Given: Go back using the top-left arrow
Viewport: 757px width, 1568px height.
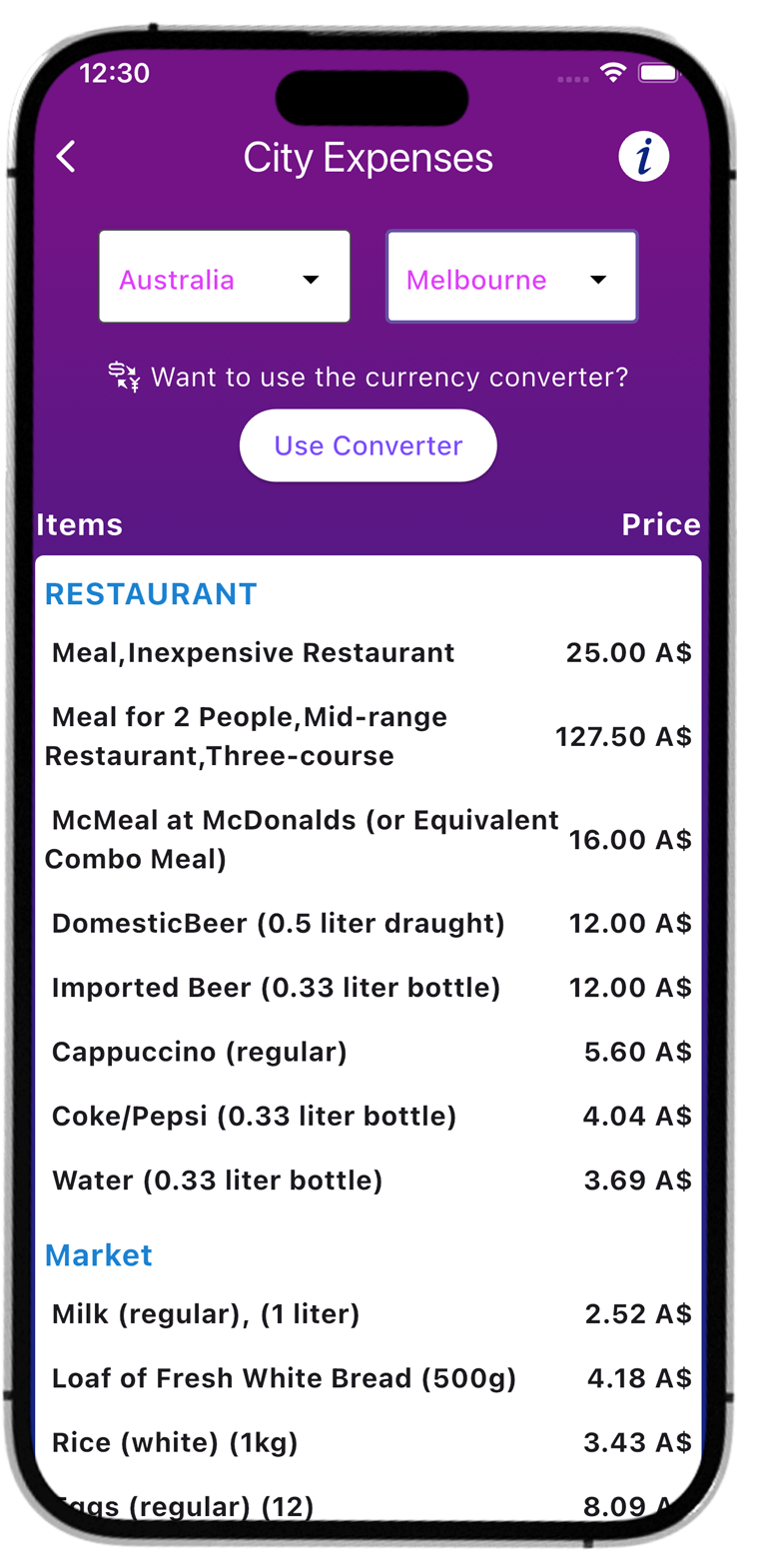Looking at the screenshot, I should (x=66, y=157).
